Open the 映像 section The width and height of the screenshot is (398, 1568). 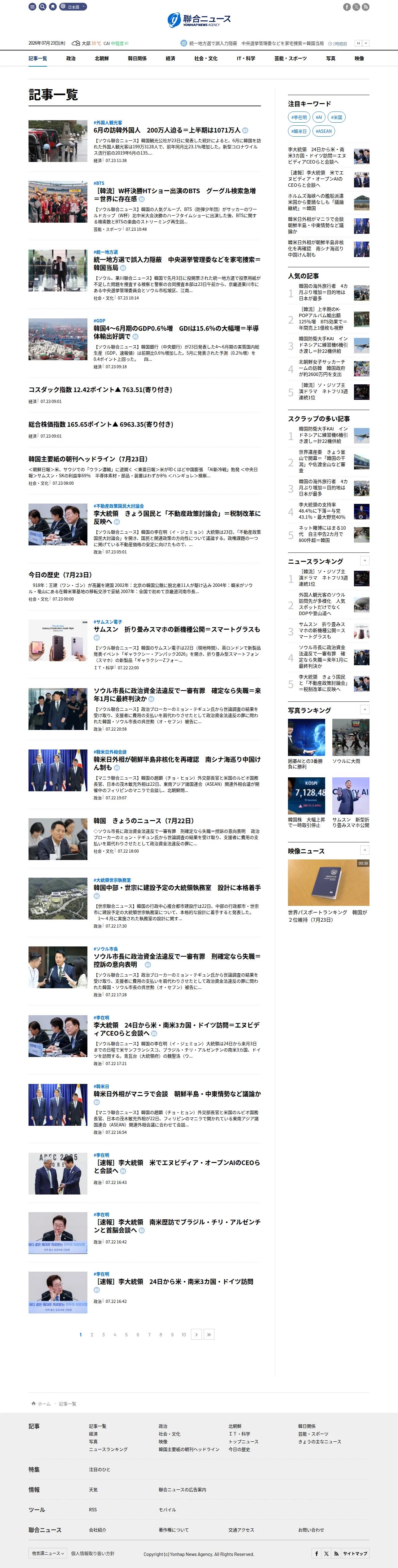(359, 59)
